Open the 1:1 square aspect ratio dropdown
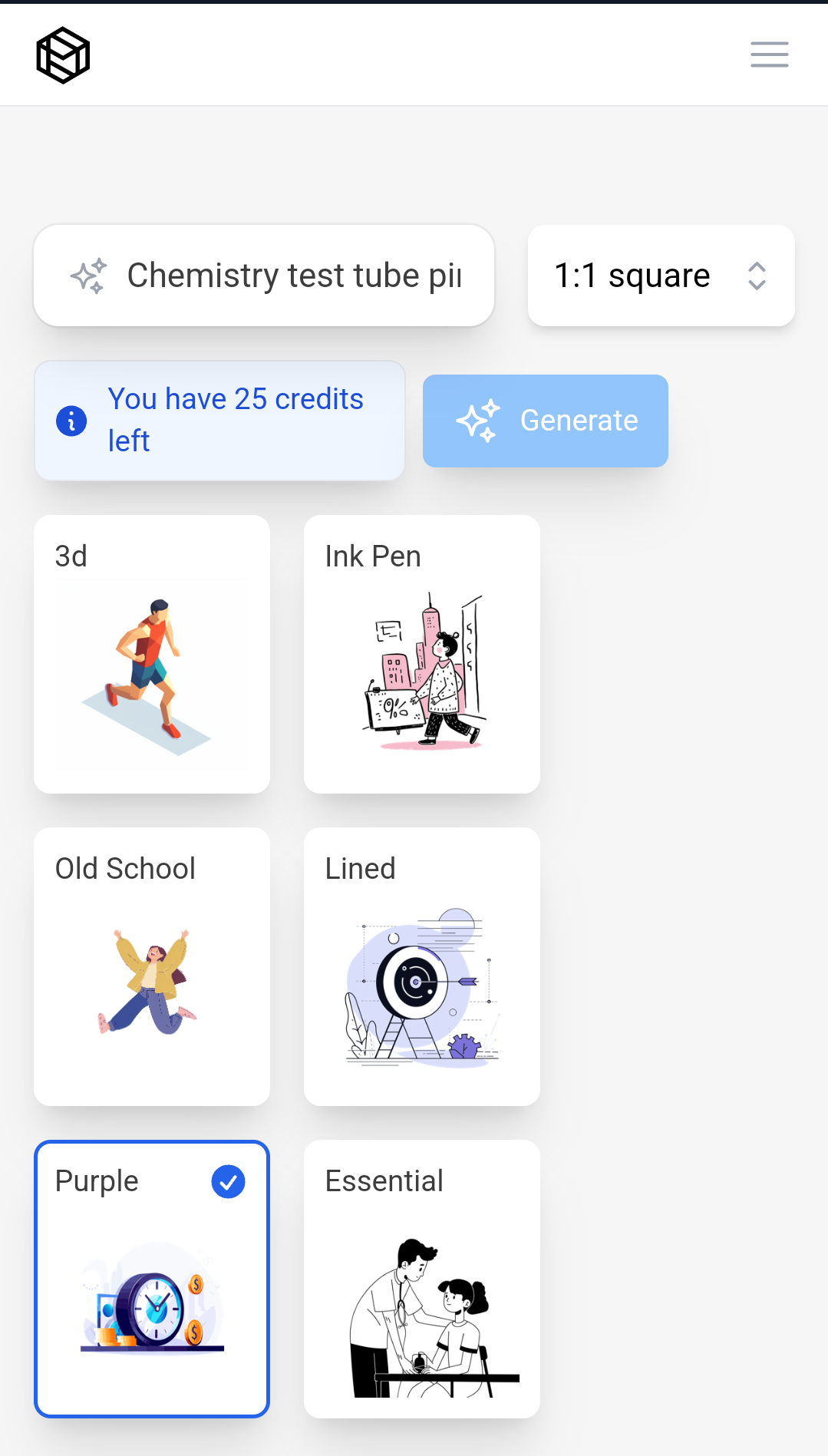828x1456 pixels. point(661,276)
